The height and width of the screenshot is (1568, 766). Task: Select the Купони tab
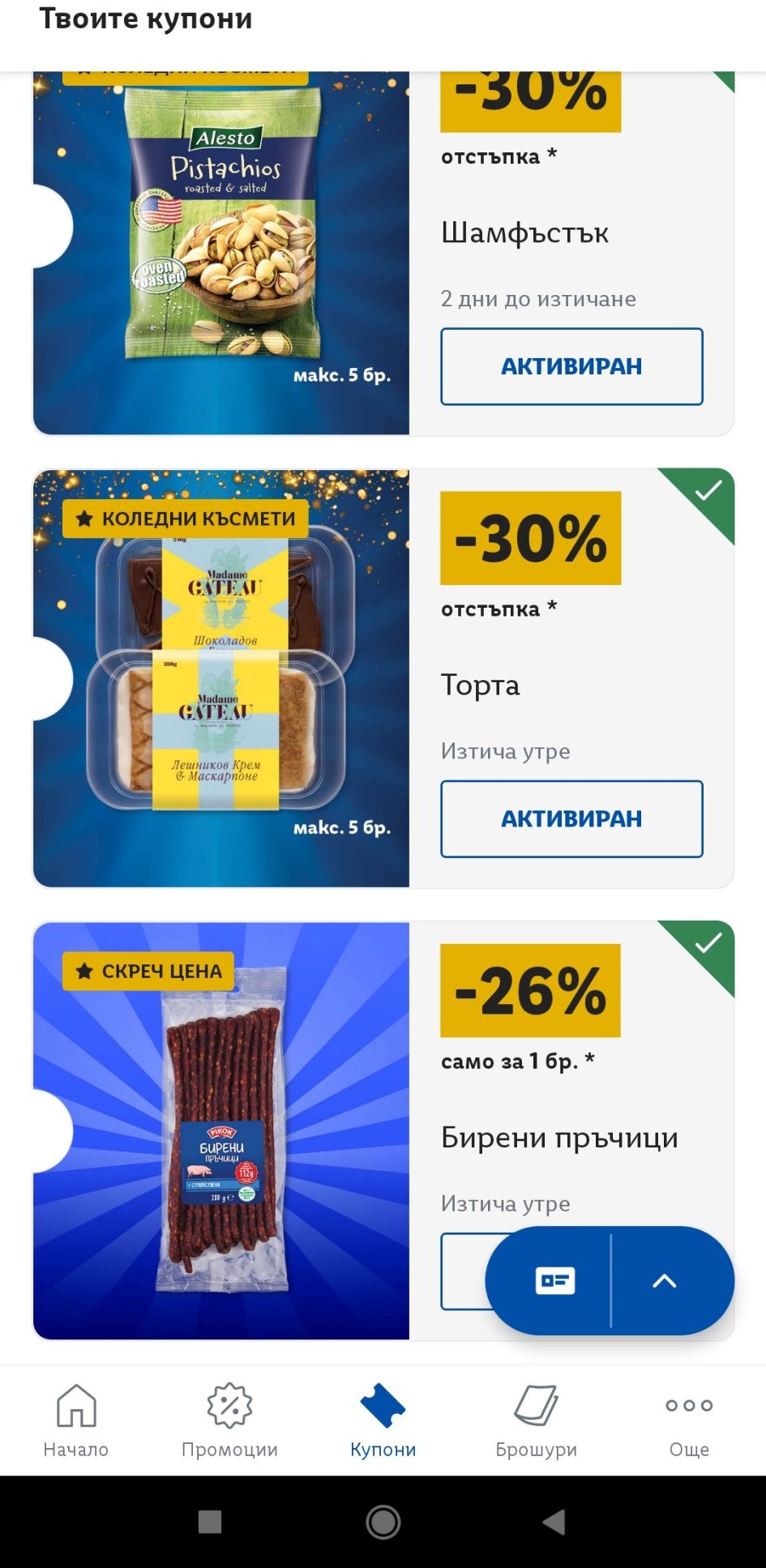tap(383, 1421)
